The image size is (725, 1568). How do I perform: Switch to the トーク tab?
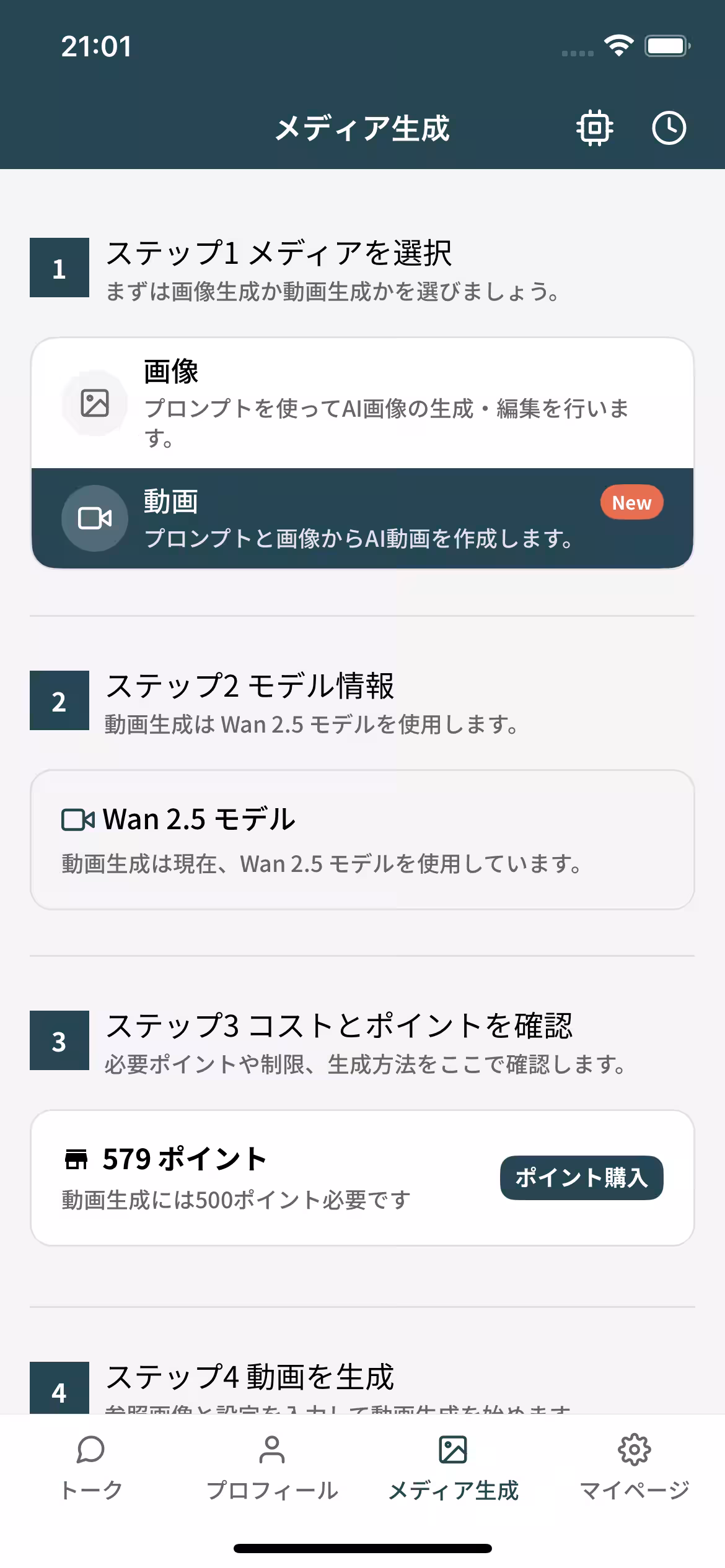[91, 1480]
